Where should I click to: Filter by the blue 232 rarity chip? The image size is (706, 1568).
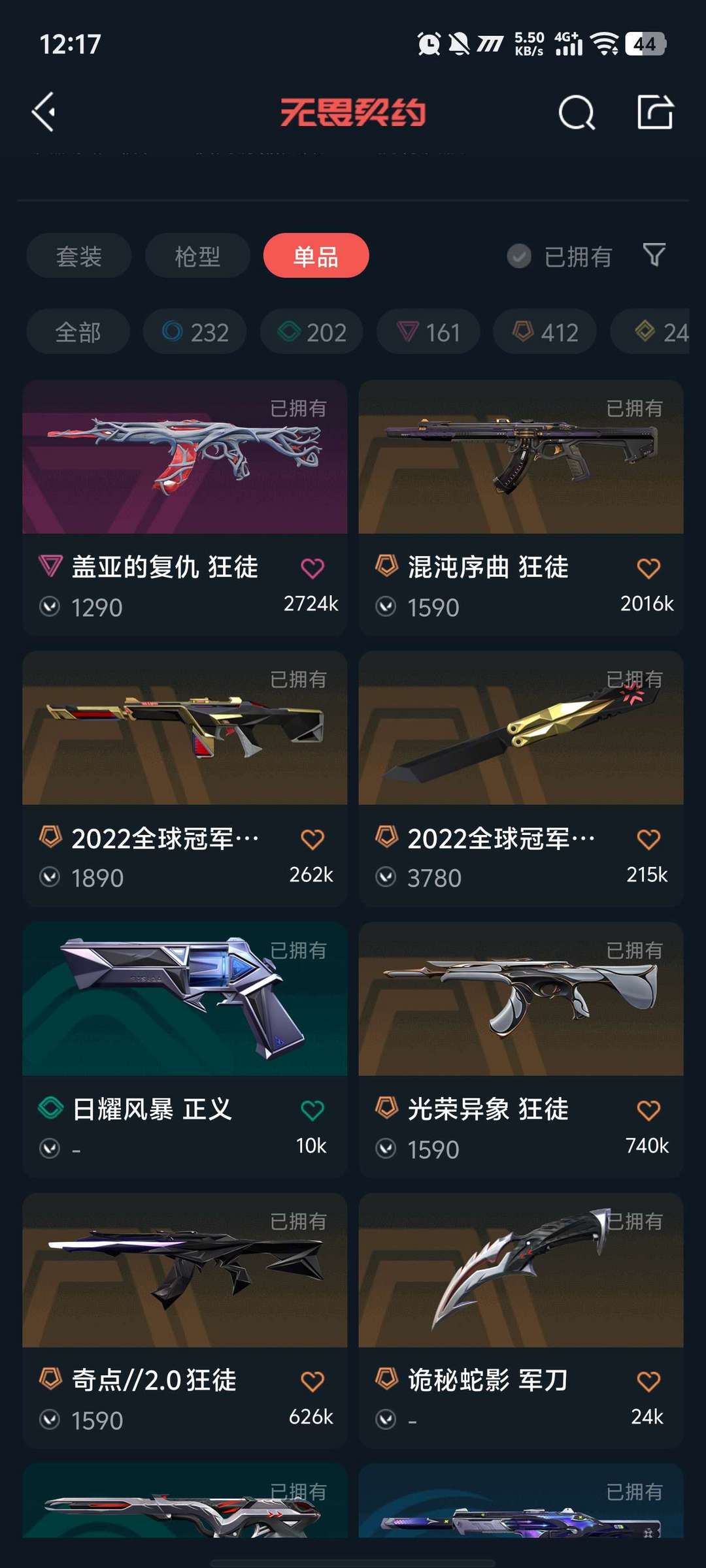point(195,332)
